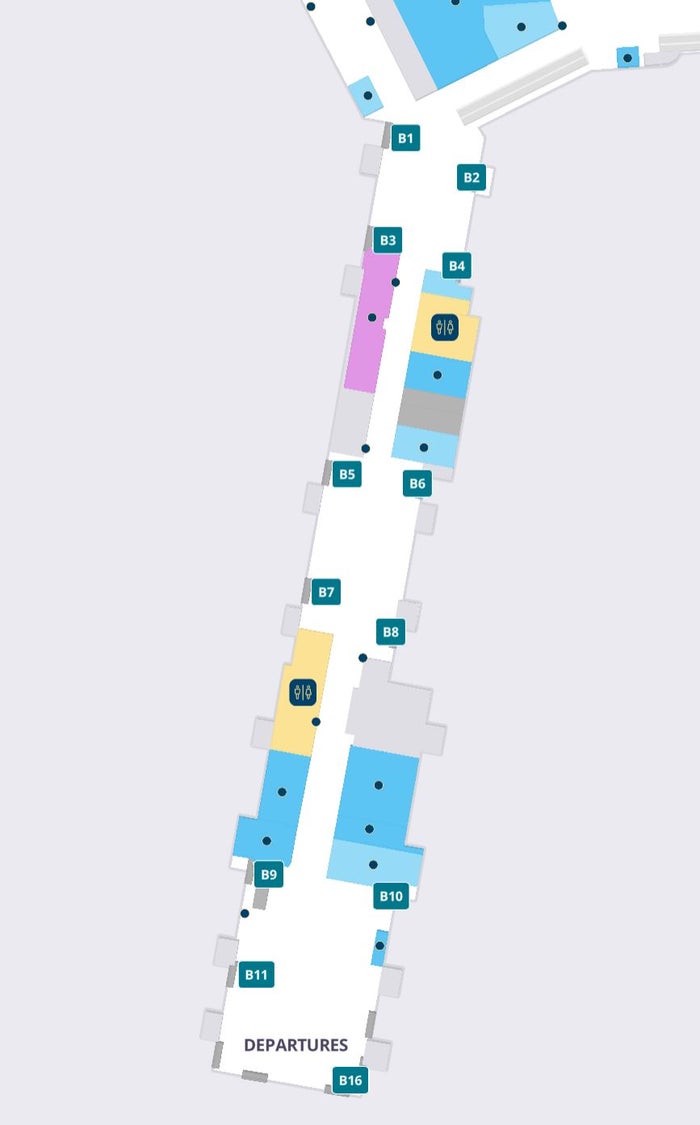700x1125 pixels.
Task: Open gate B10 marker
Action: click(391, 895)
